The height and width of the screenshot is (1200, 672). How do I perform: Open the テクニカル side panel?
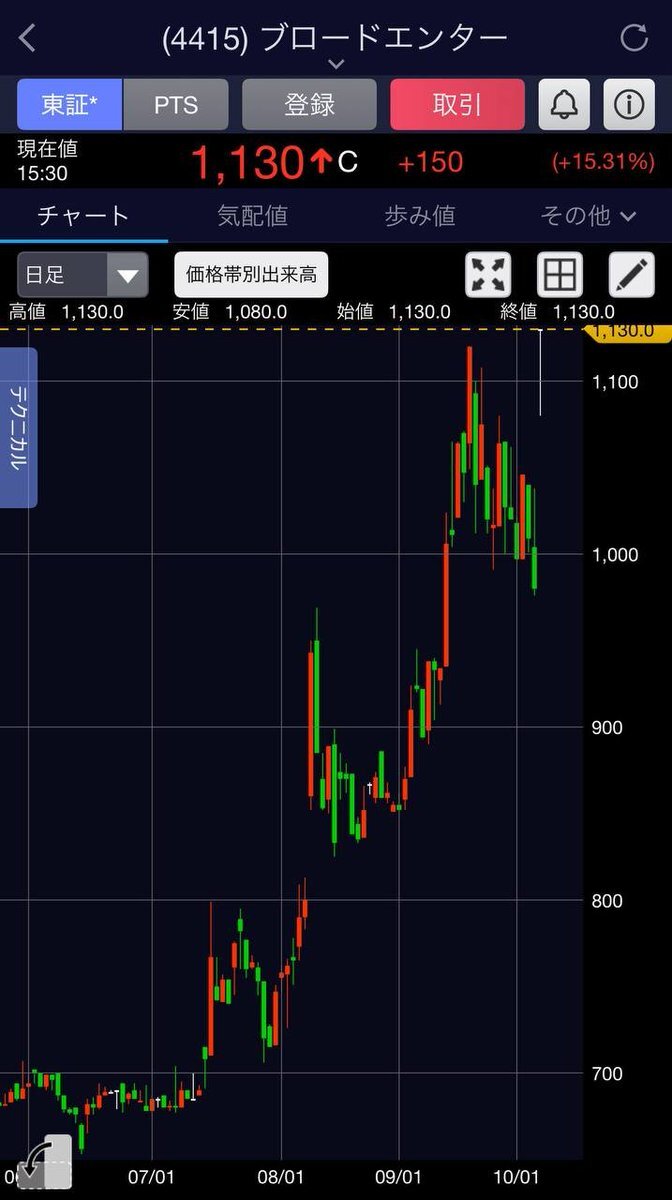click(x=19, y=427)
